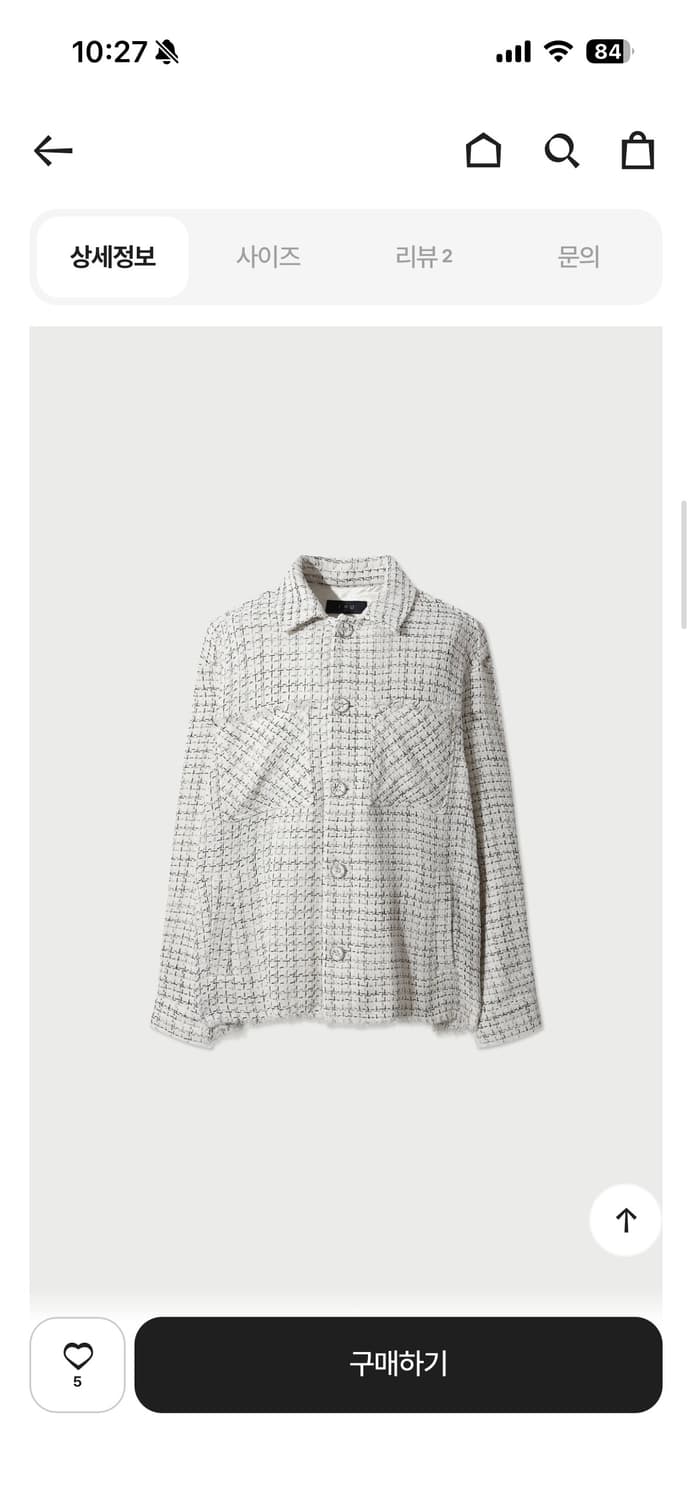Screen dimensions: 692x1500
Task: Open the home icon
Action: (x=483, y=151)
